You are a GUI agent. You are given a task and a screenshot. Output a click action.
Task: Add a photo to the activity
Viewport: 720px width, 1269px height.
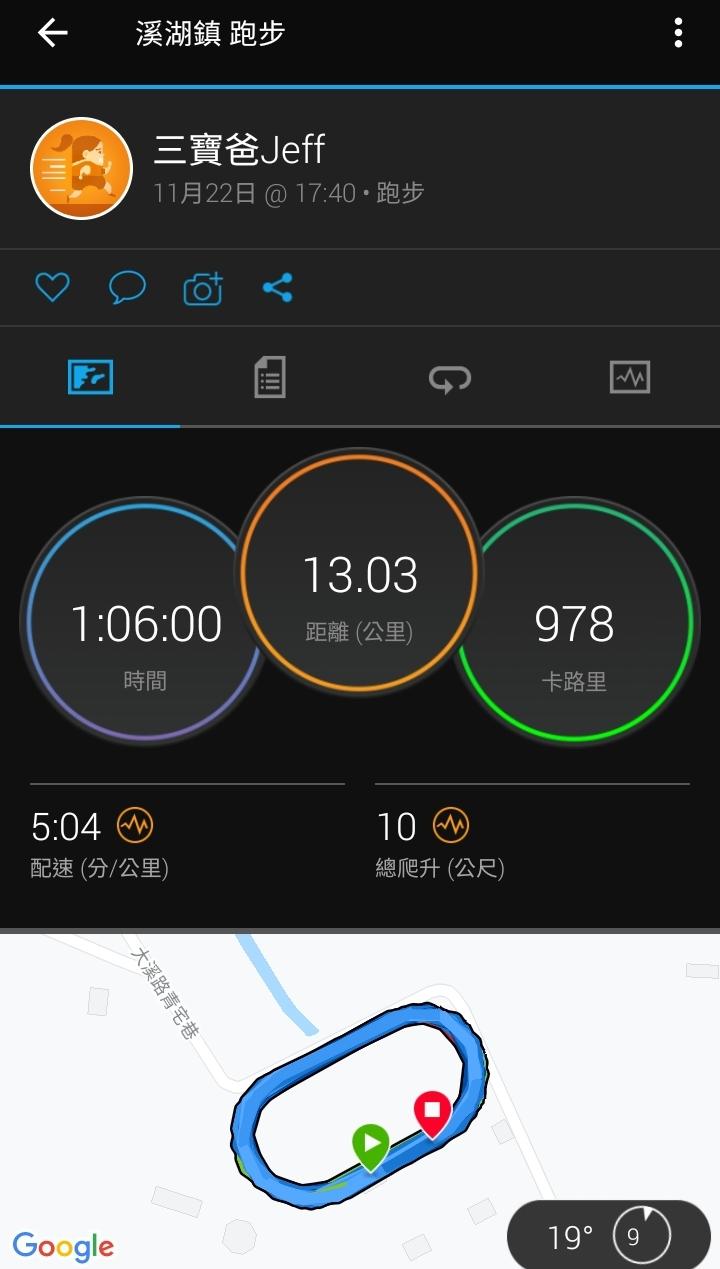click(x=203, y=289)
